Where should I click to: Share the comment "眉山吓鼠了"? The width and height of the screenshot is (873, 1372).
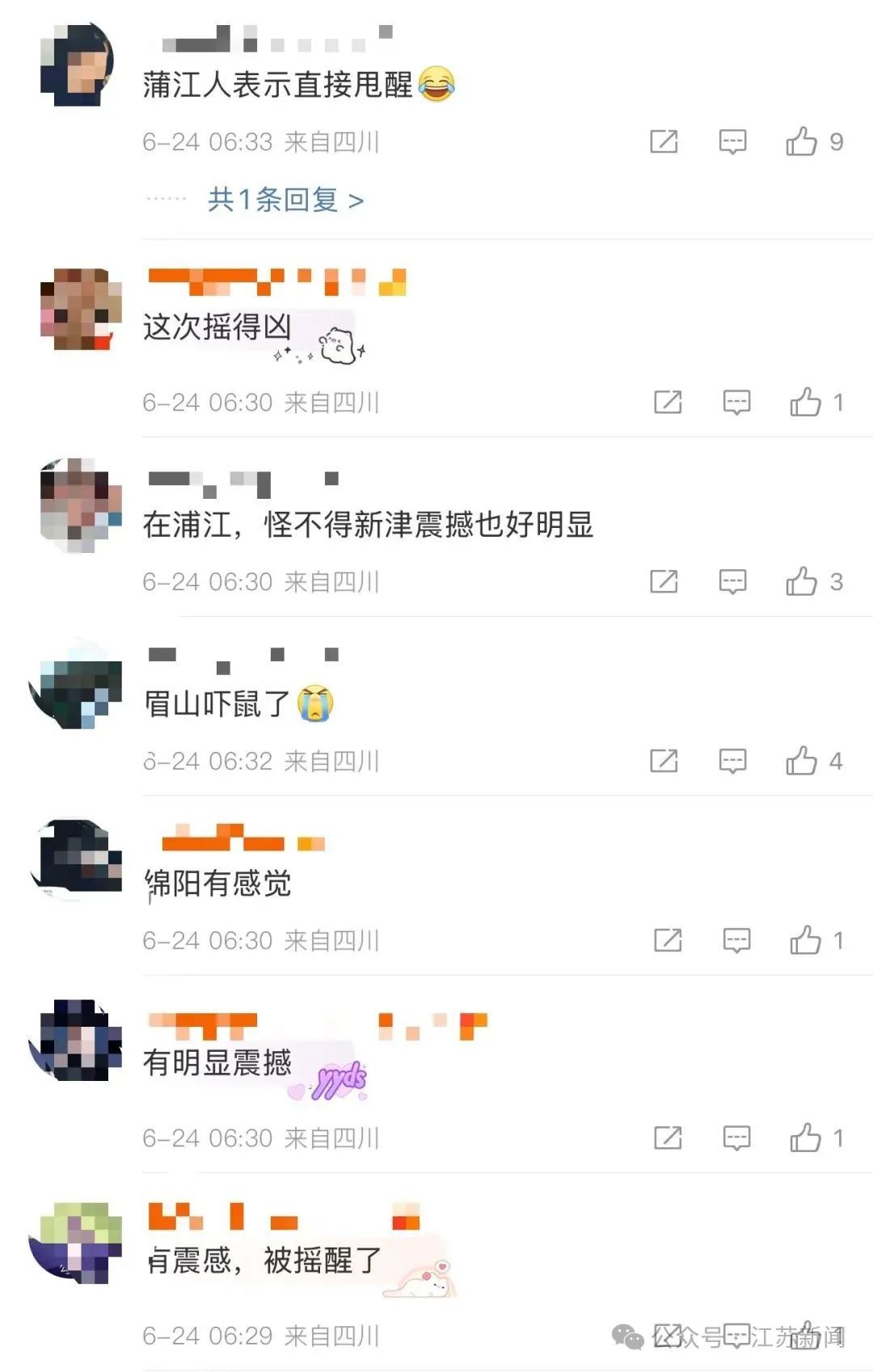tap(664, 761)
